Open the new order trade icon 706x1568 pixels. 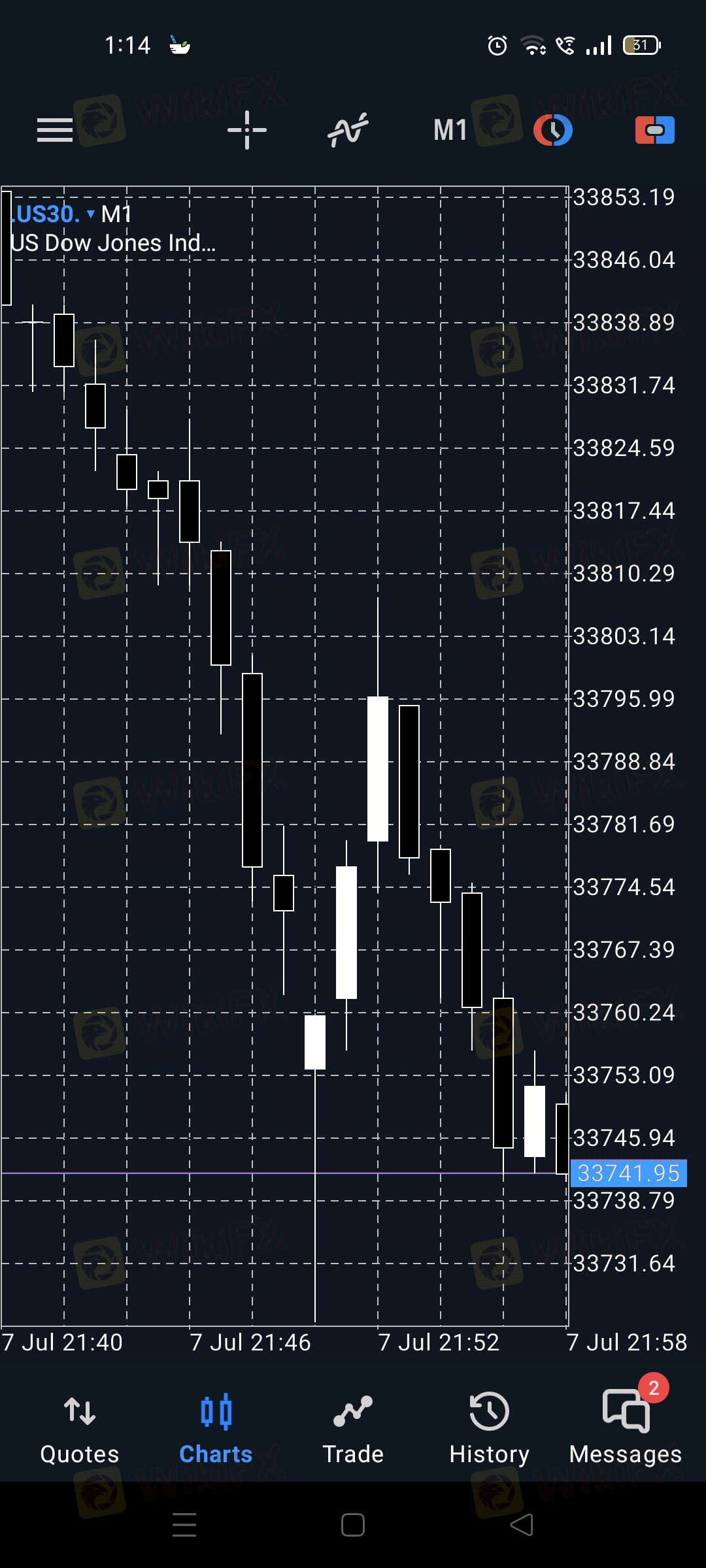click(x=655, y=130)
